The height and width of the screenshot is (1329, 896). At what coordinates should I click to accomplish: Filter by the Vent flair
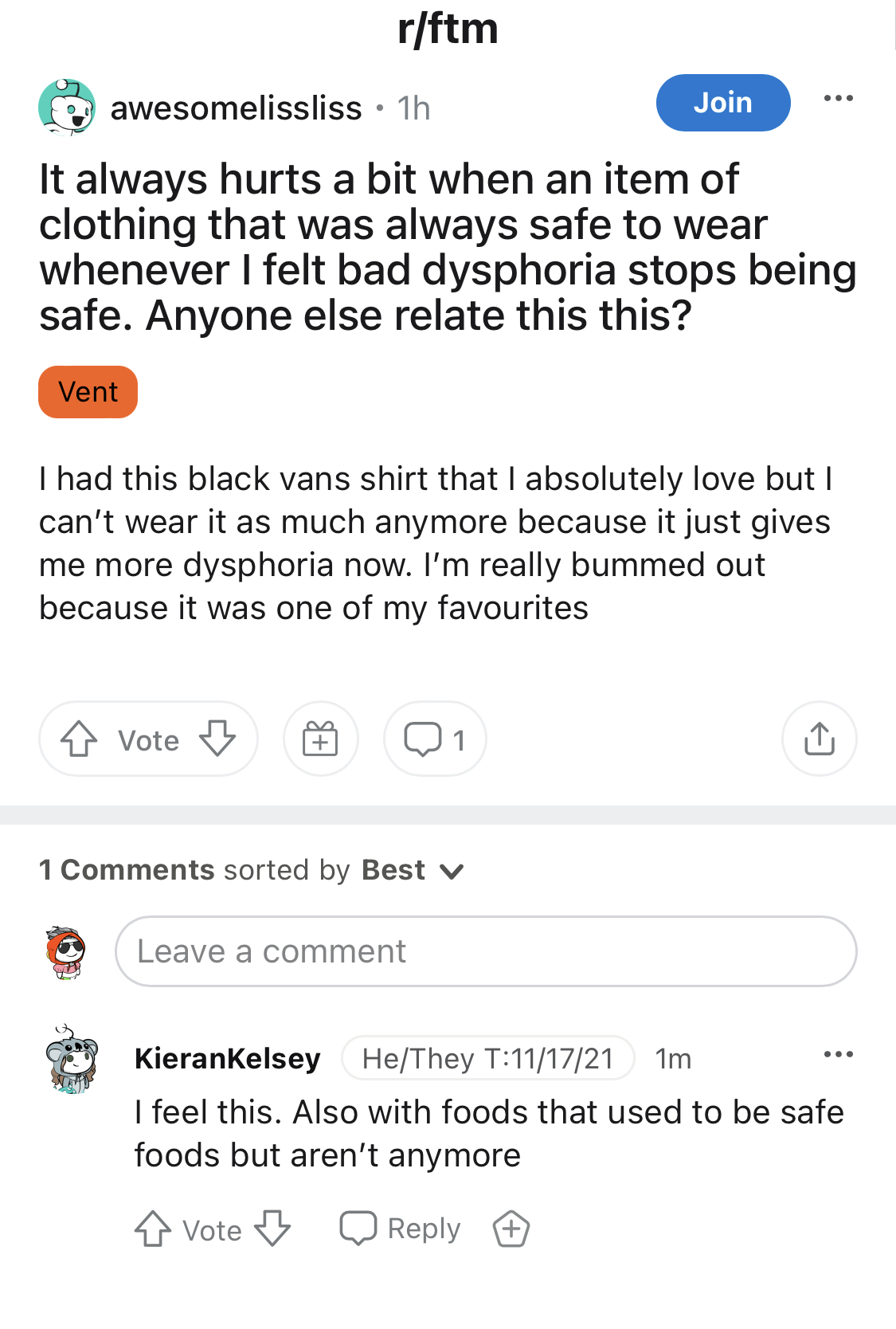88,392
